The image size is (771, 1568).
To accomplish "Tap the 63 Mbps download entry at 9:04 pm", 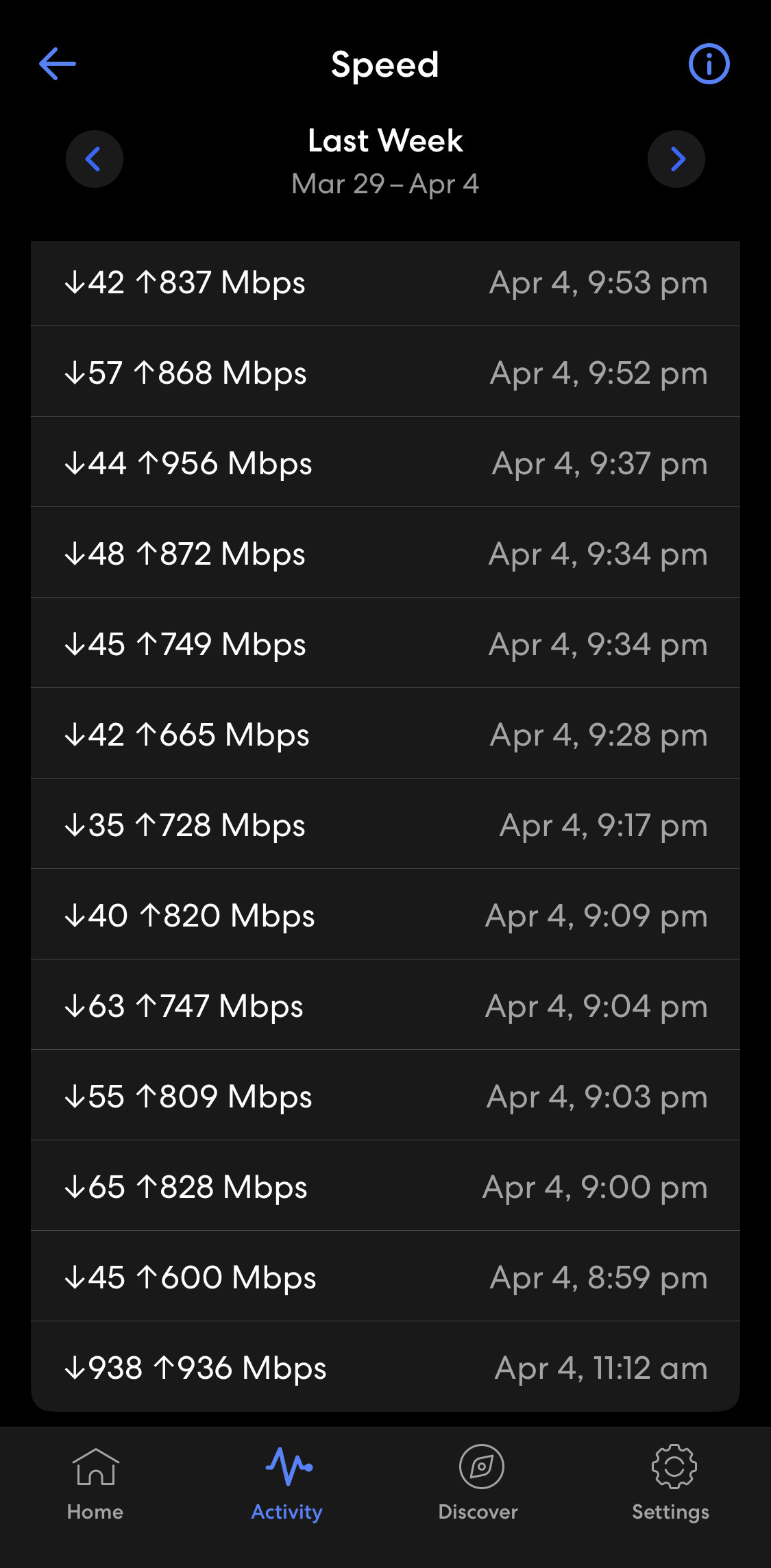I will (x=385, y=1005).
